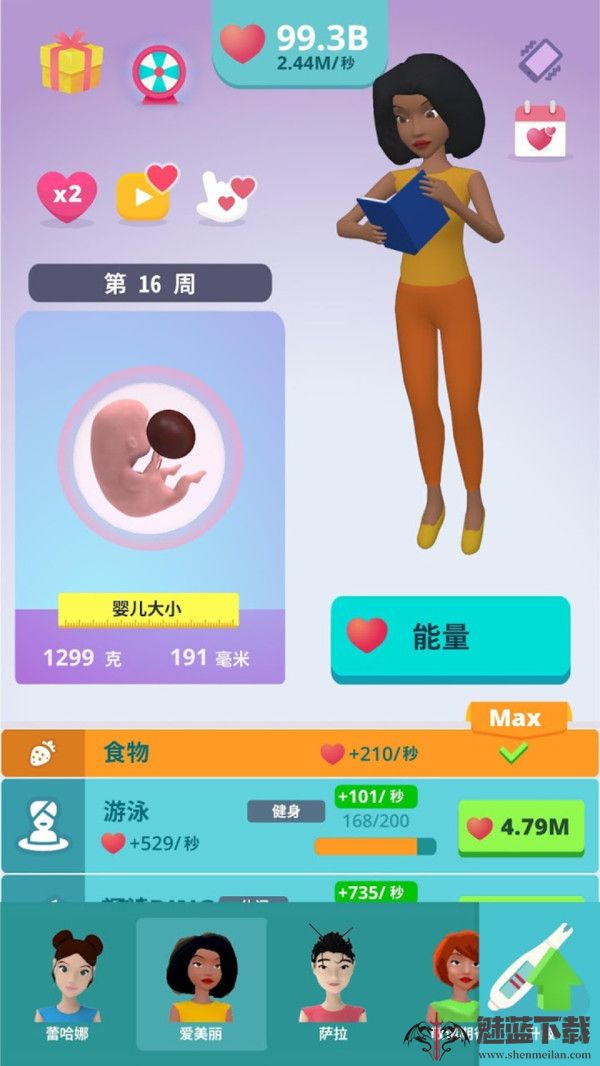Select character 萨拉

(x=334, y=985)
